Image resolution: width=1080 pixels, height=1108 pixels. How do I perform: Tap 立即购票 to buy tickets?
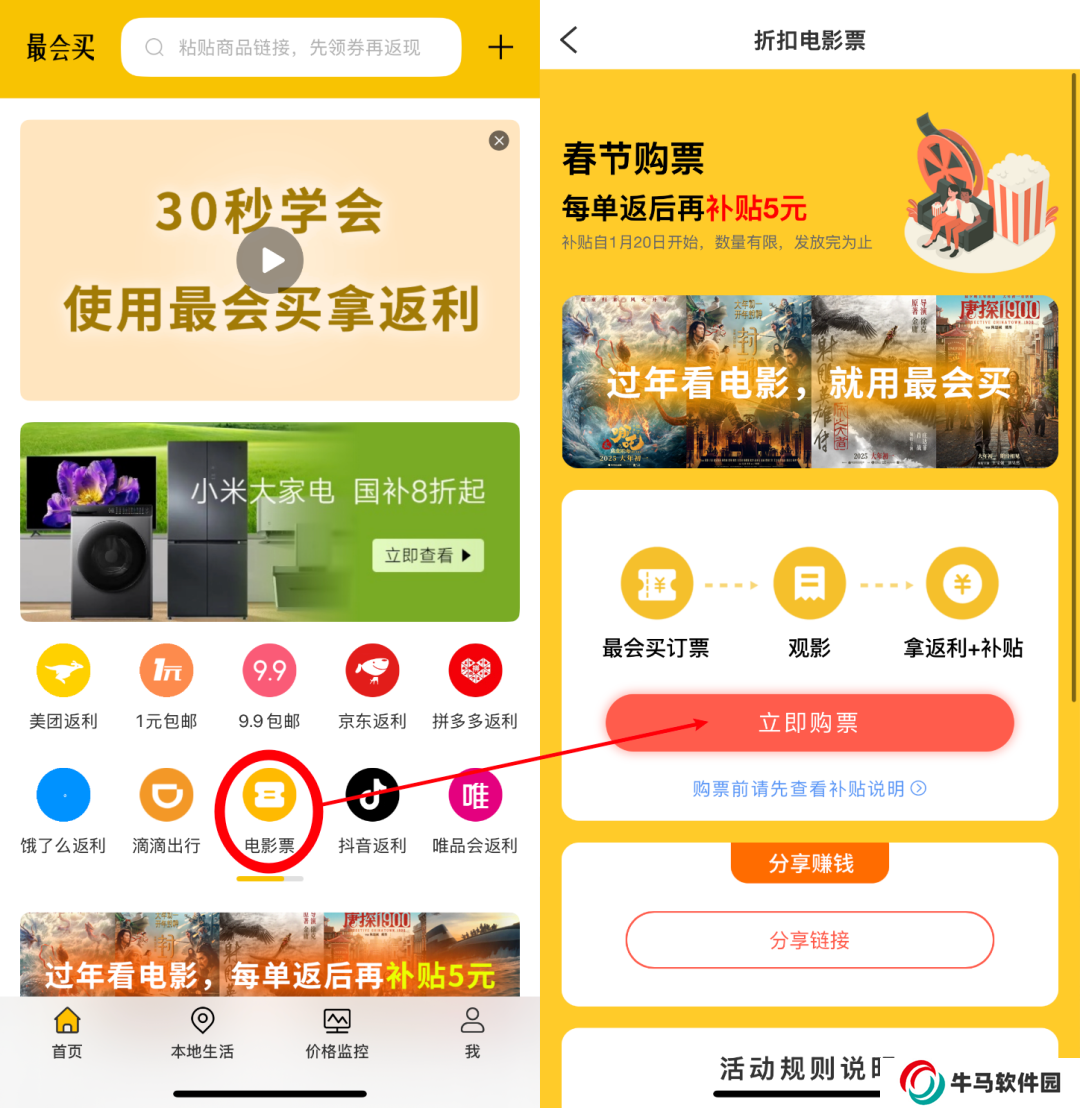[x=809, y=723]
